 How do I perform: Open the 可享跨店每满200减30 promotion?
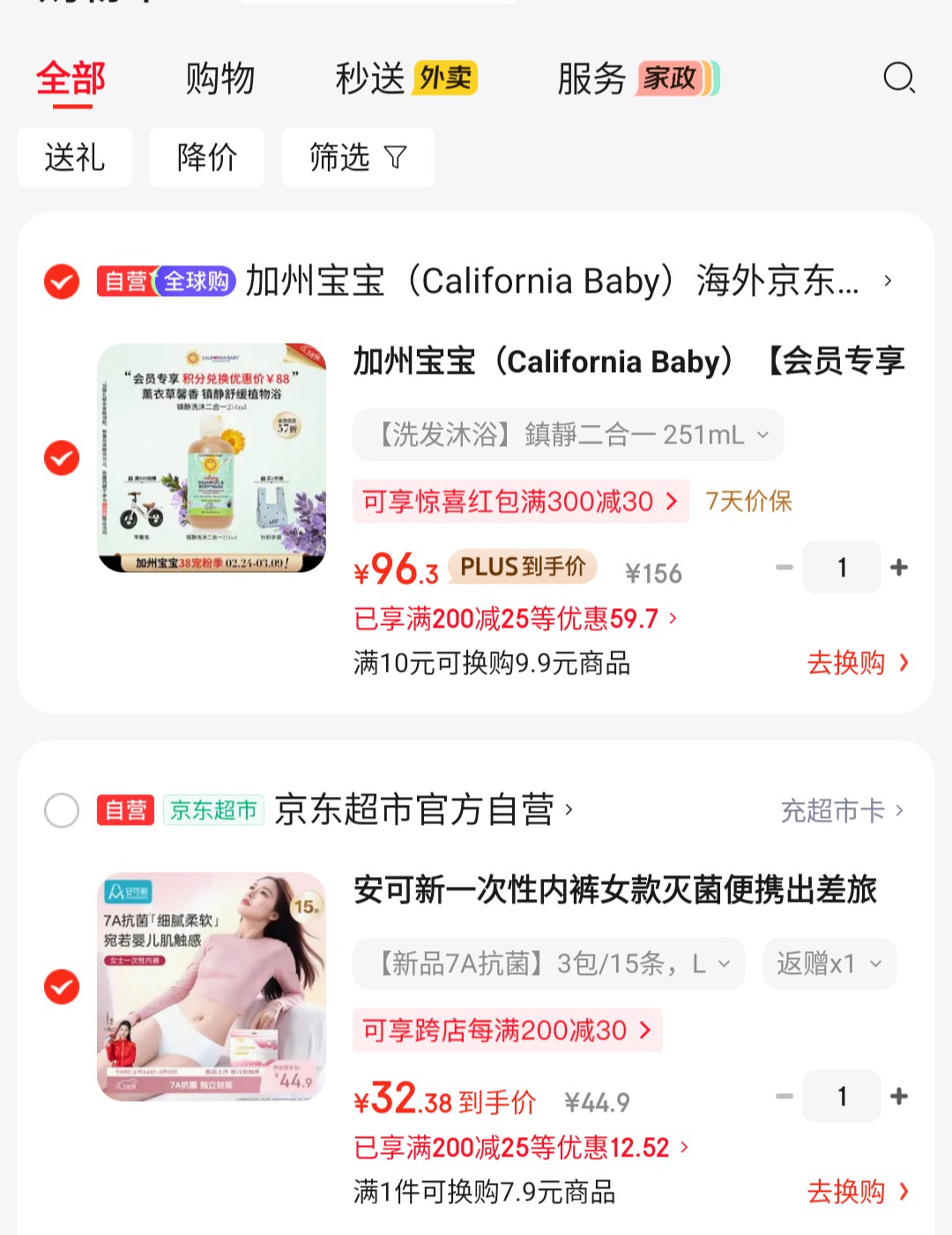coord(507,1030)
